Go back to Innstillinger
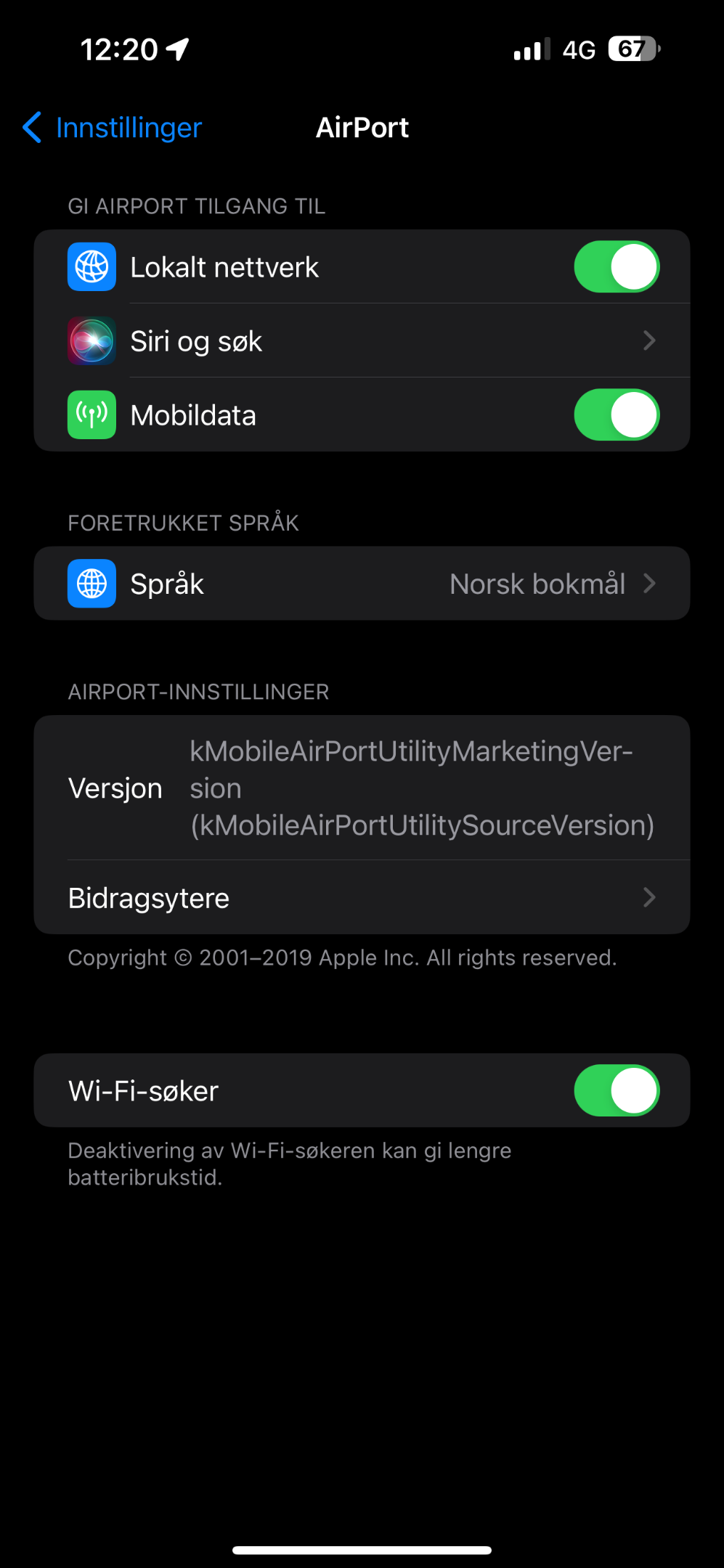This screenshot has height=1568, width=724. 113,128
